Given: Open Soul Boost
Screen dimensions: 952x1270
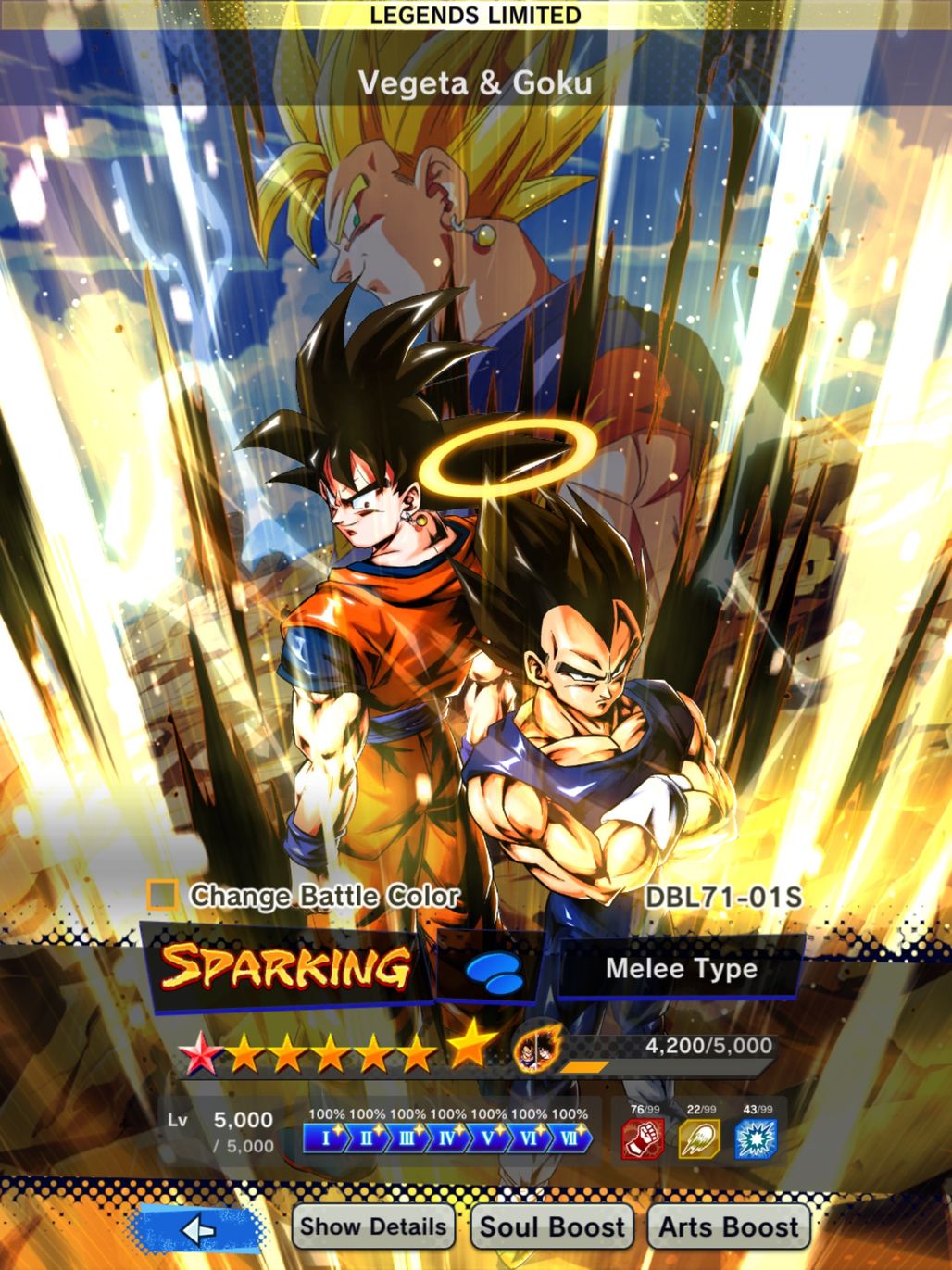Looking at the screenshot, I should click(x=552, y=1226).
